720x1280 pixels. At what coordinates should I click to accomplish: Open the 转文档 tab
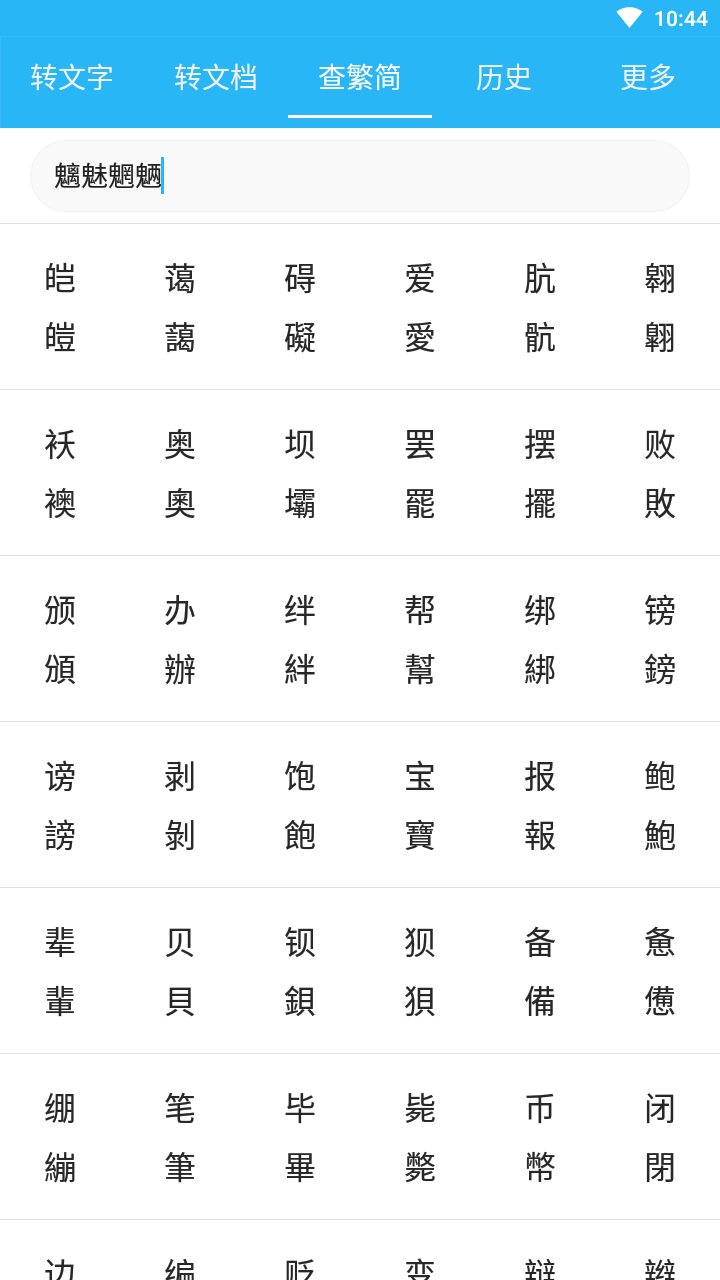[x=216, y=79]
